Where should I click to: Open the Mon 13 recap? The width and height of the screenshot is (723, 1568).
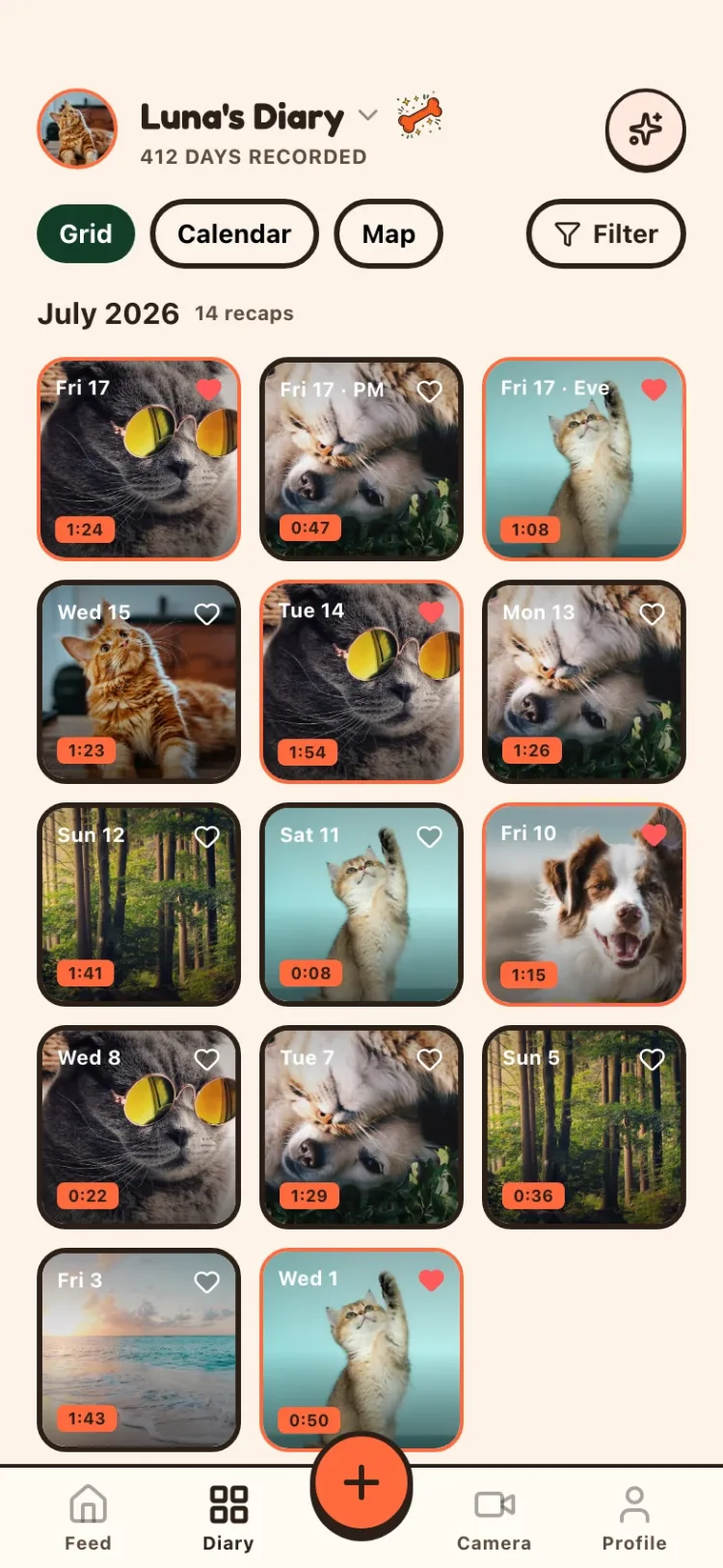(584, 682)
